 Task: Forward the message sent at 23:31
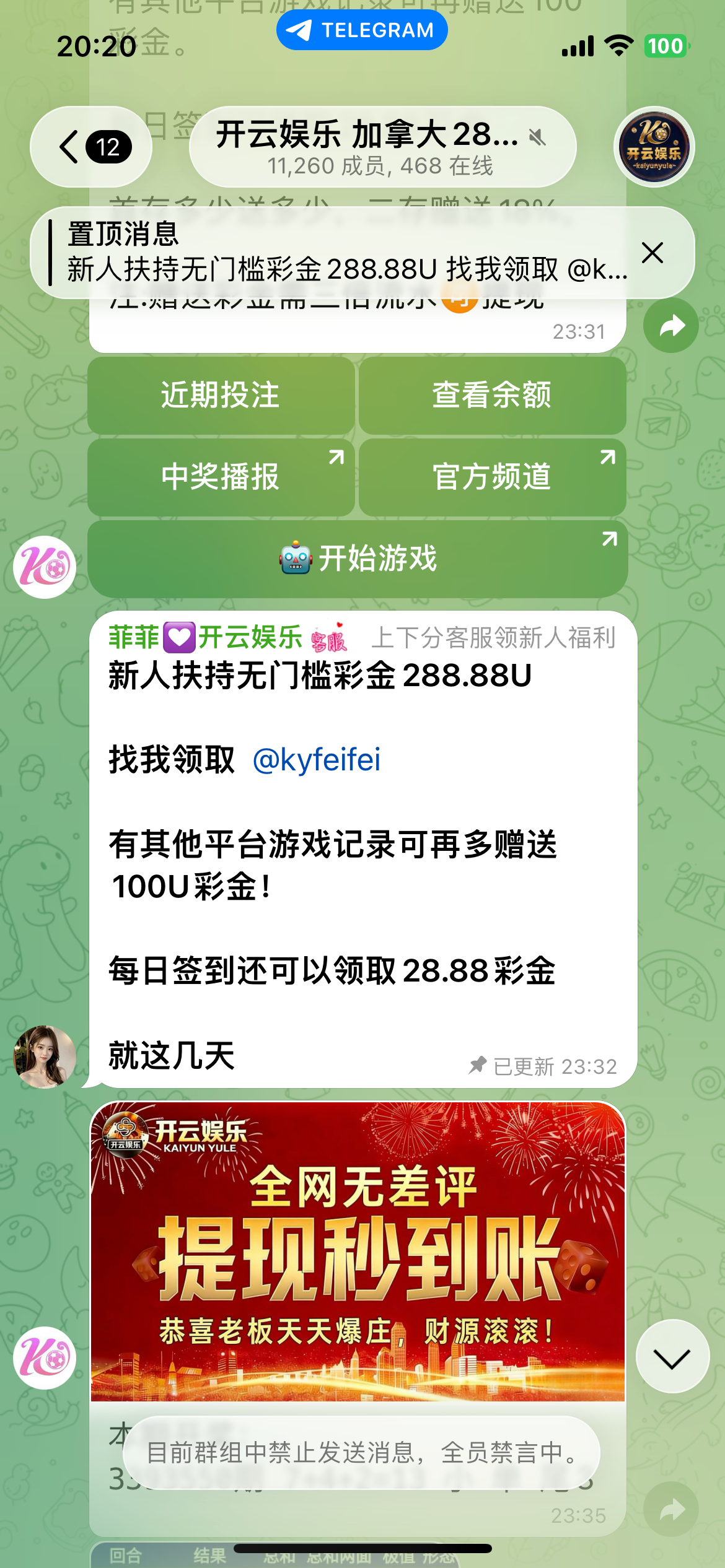[670, 326]
